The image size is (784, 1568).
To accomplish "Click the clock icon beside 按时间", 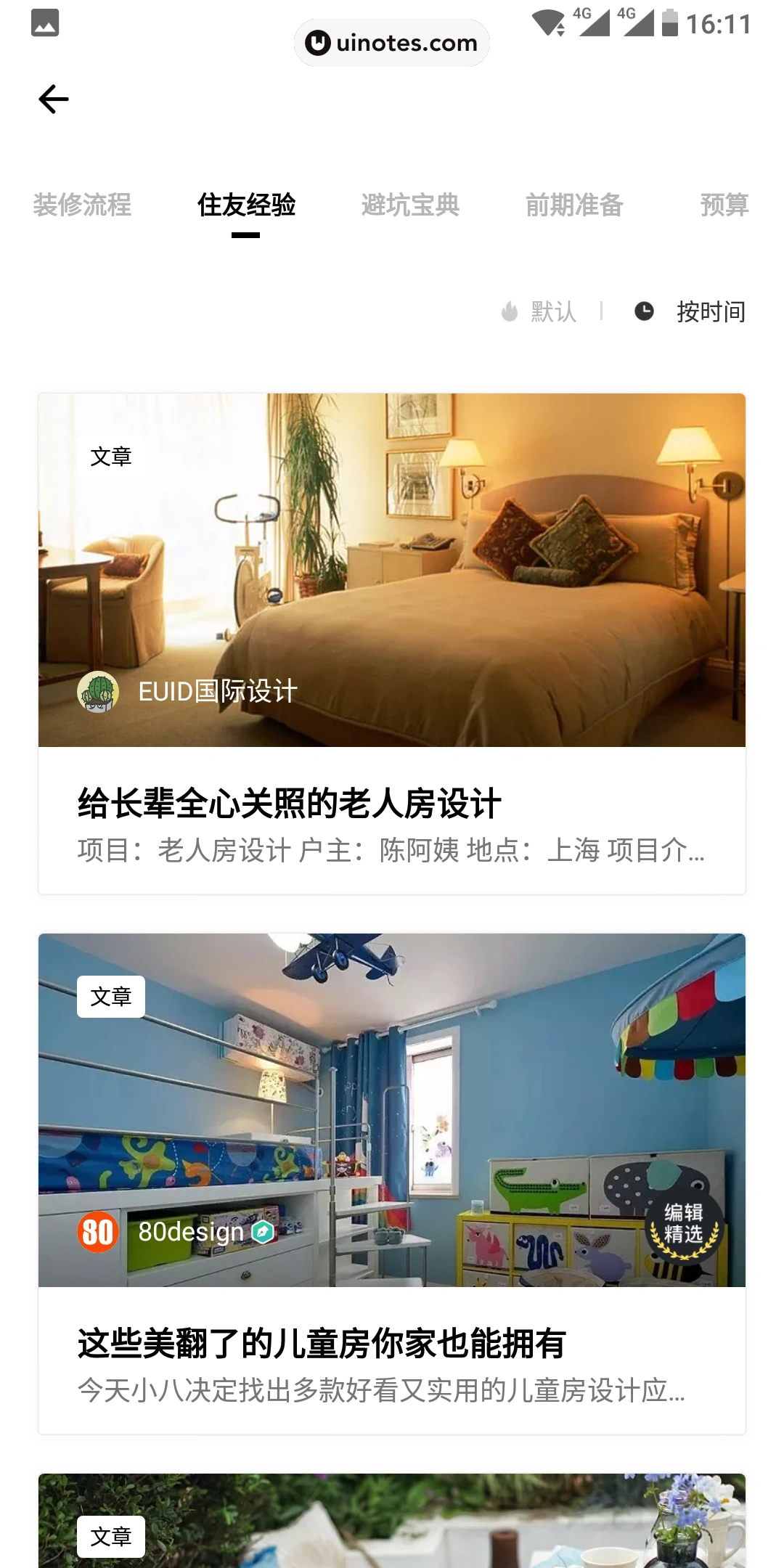I will pos(643,311).
